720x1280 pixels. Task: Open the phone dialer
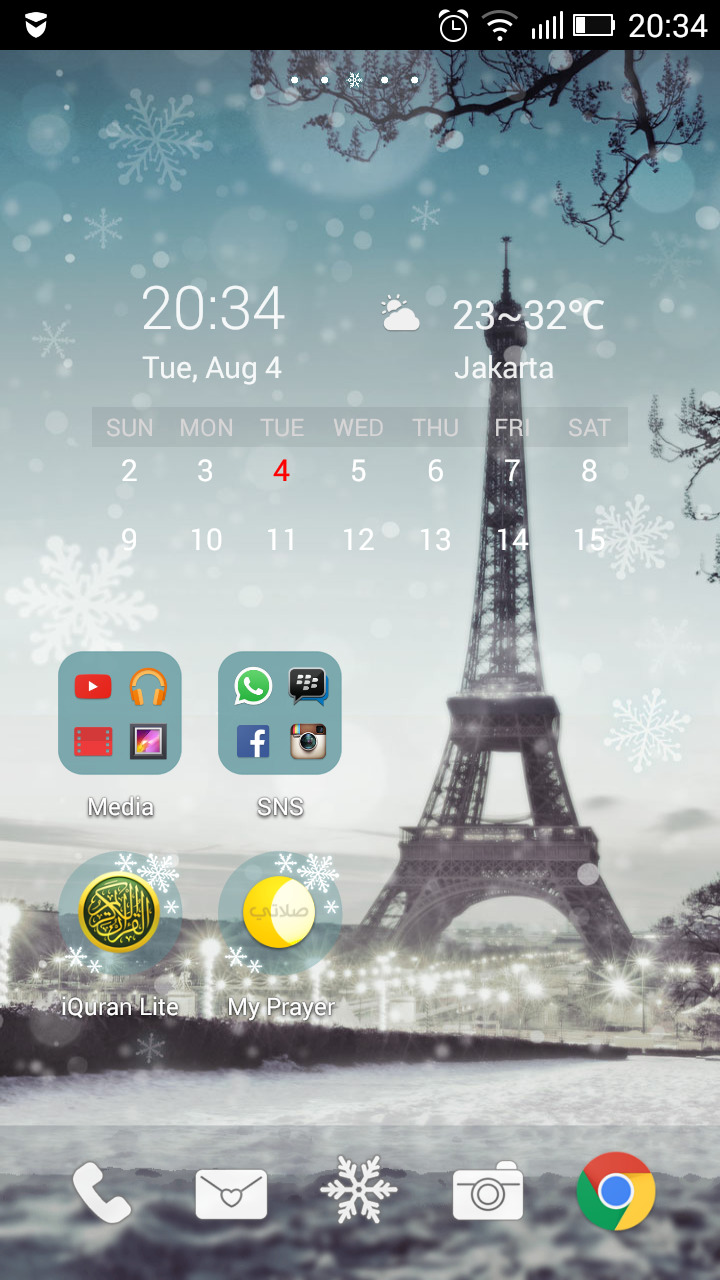(102, 1192)
